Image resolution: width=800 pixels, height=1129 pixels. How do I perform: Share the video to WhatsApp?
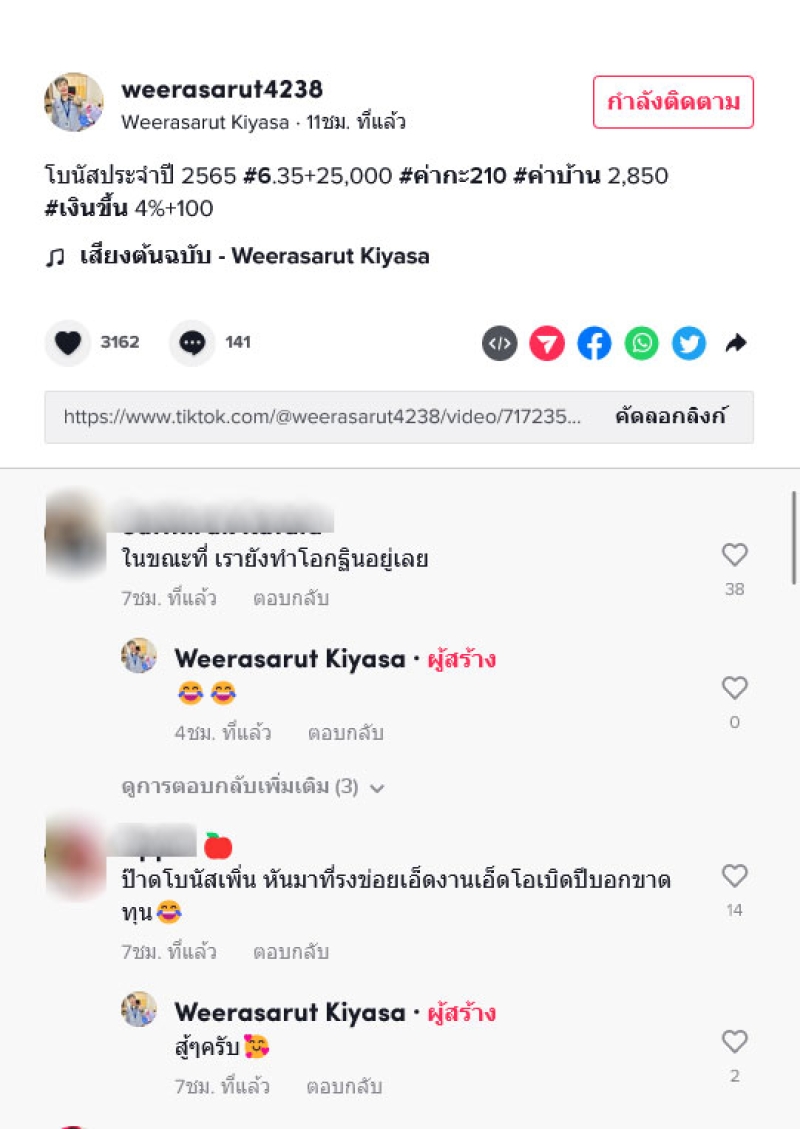[641, 343]
